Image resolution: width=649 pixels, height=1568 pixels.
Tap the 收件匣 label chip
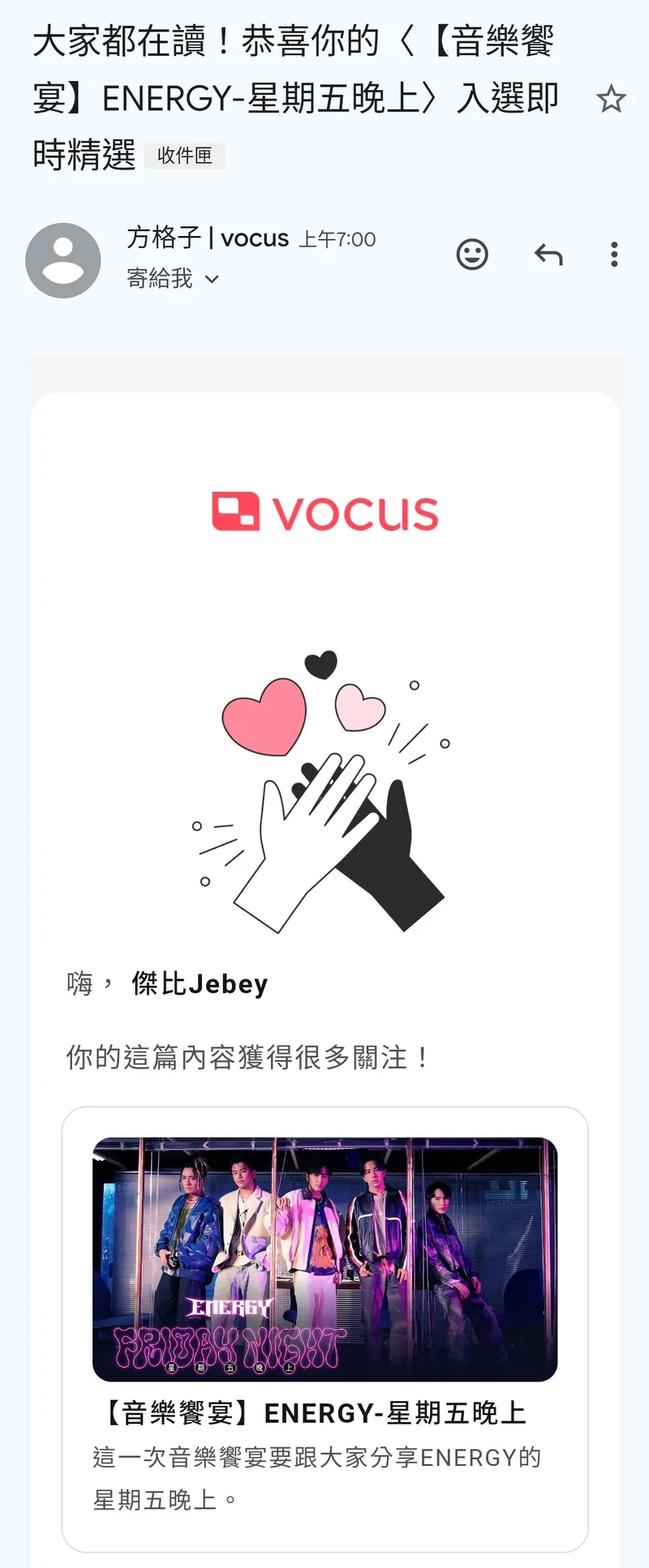pyautogui.click(x=184, y=156)
